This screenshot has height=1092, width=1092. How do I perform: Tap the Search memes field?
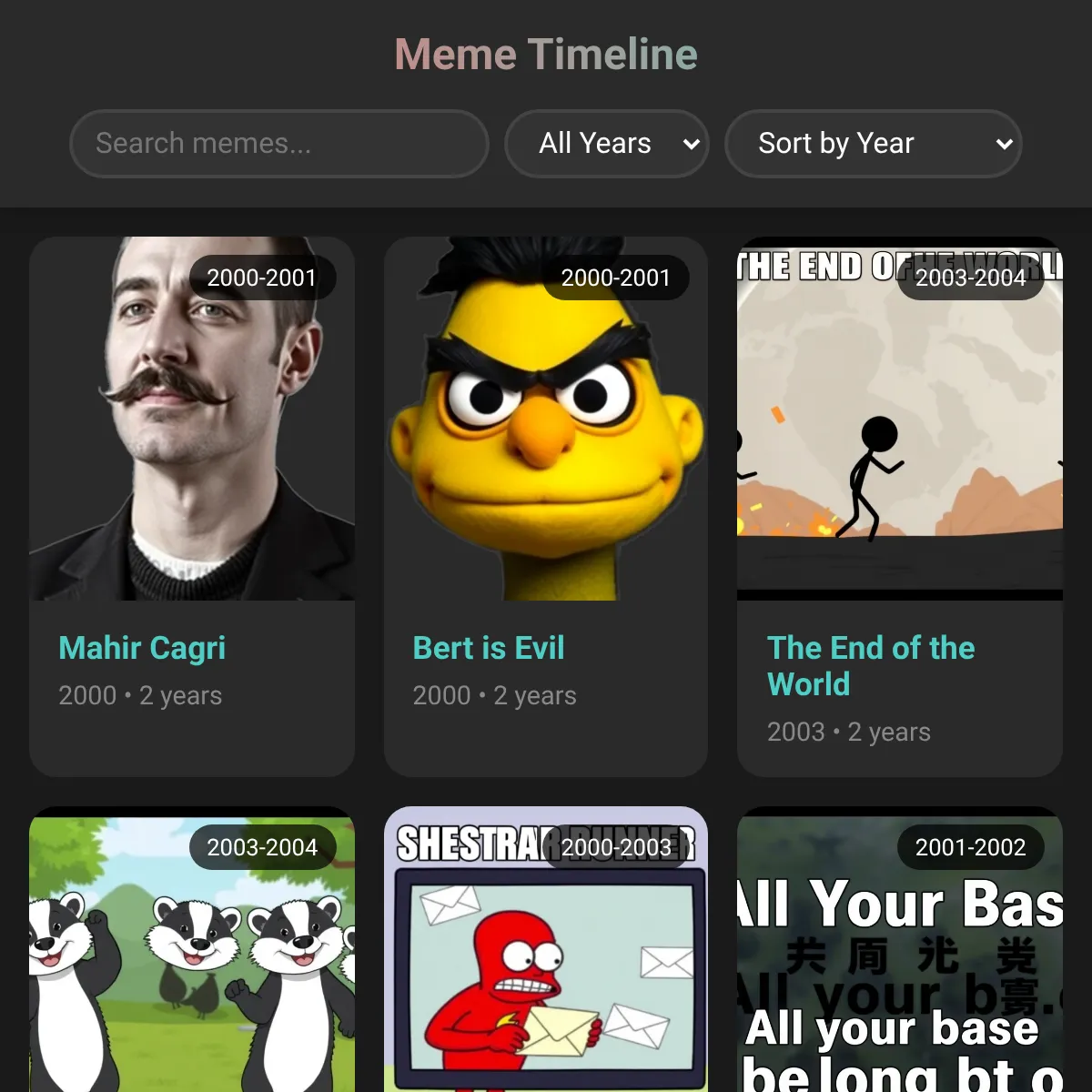coord(279,143)
